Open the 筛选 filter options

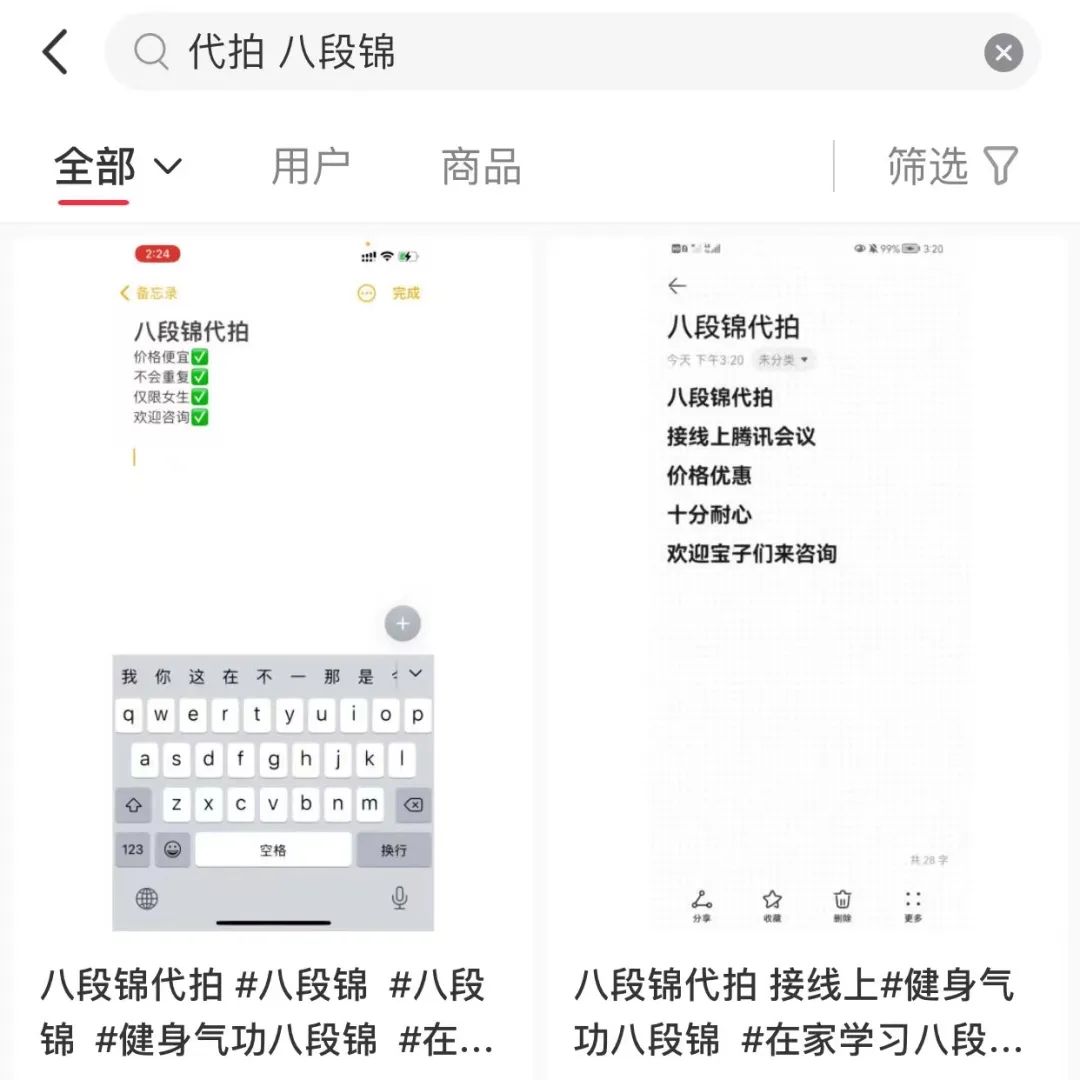pos(952,166)
